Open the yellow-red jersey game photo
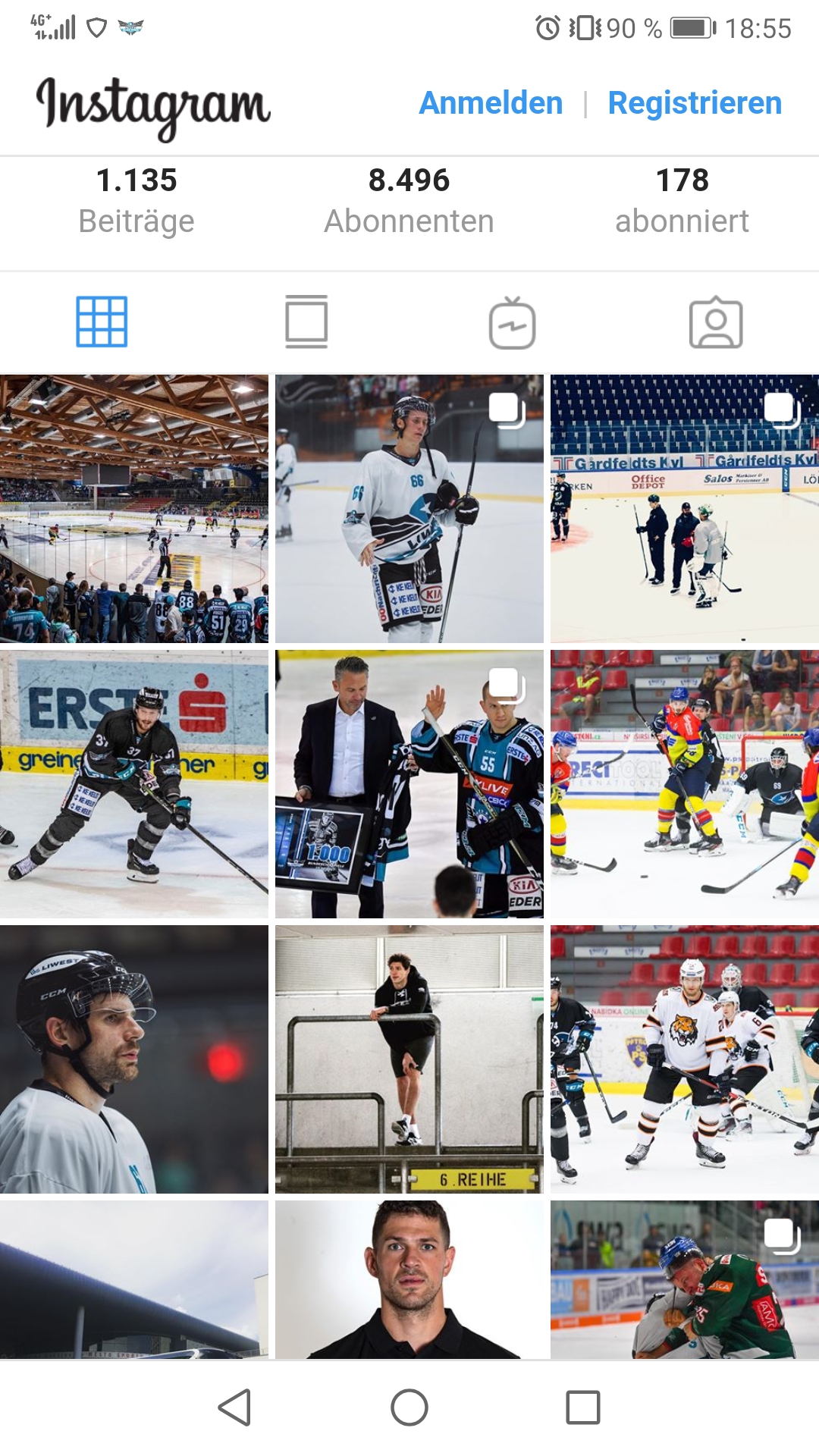This screenshot has height=1456, width=819. click(684, 783)
